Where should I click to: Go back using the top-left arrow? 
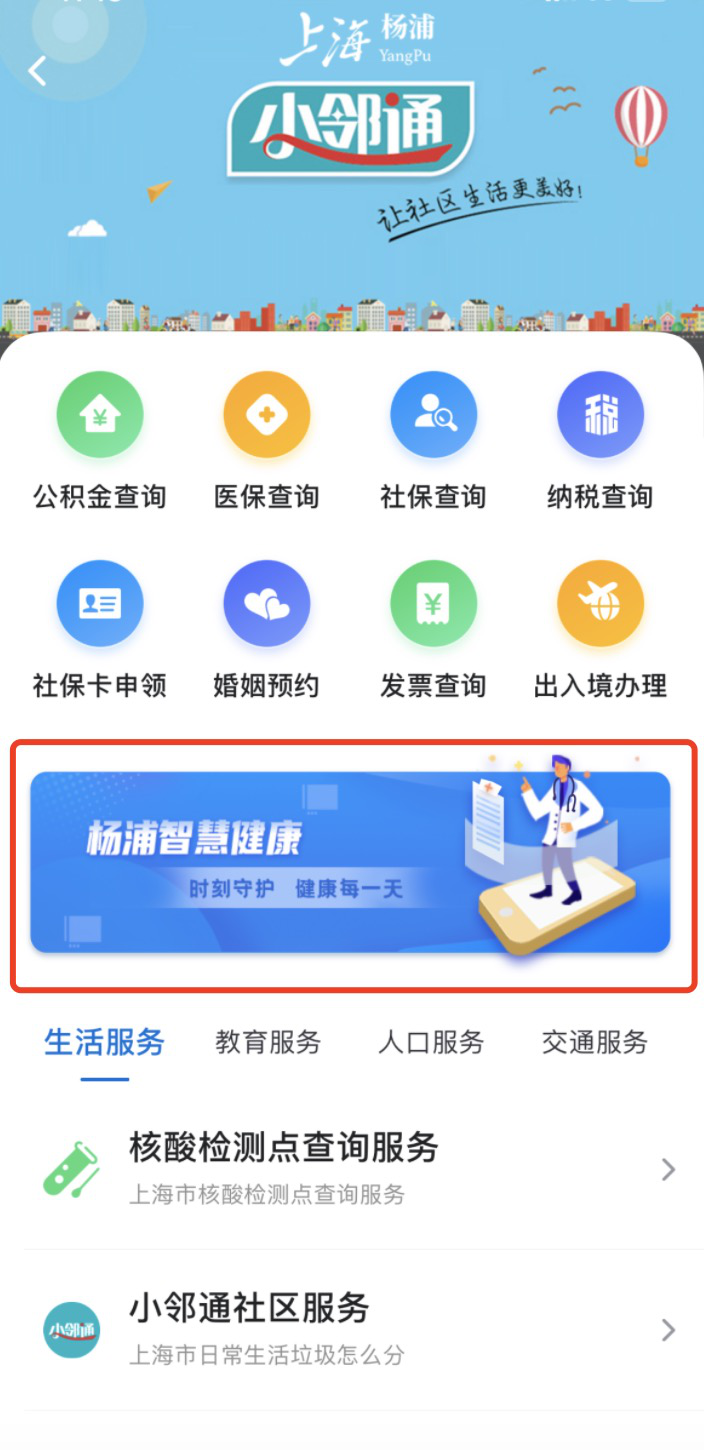pos(38,72)
